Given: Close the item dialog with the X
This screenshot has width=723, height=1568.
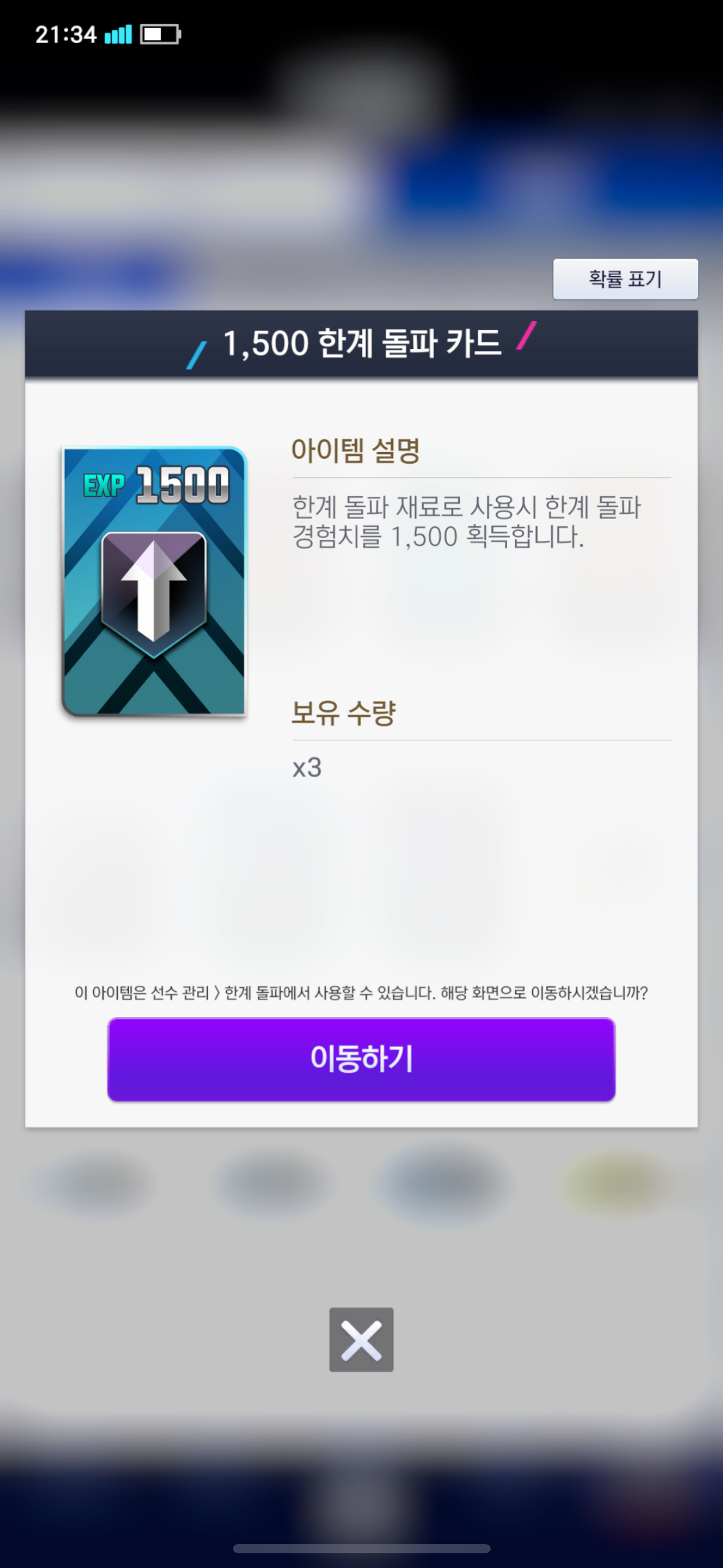Looking at the screenshot, I should click(x=361, y=1339).
